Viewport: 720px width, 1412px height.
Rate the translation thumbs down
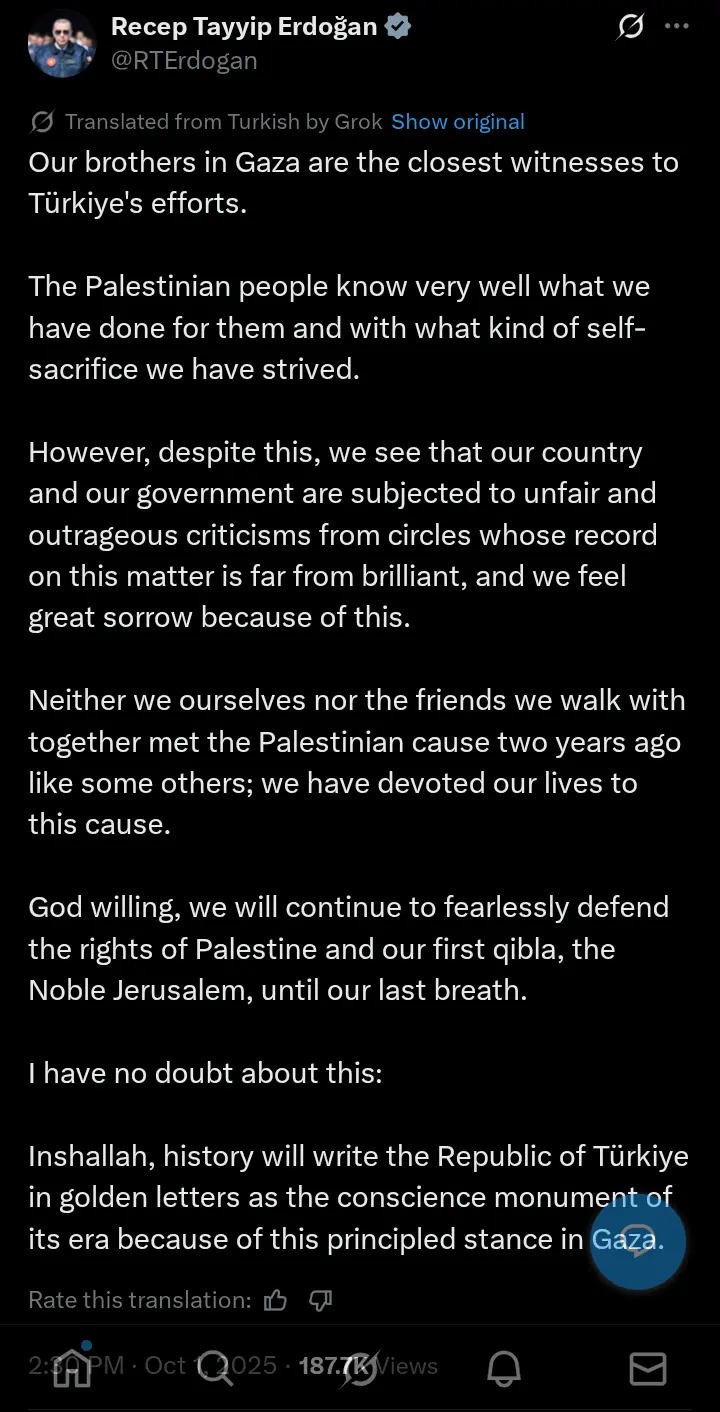point(320,1300)
